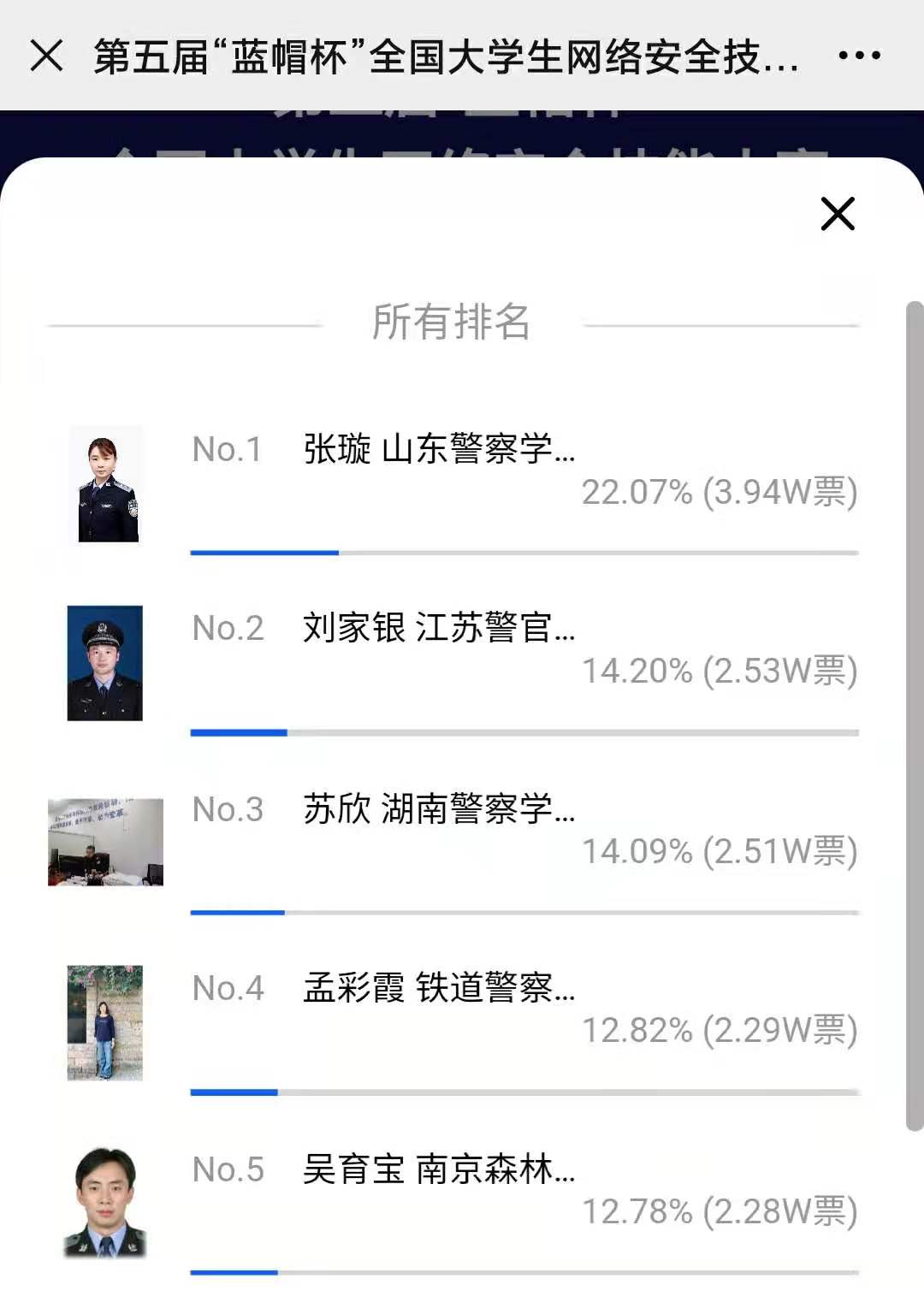The width and height of the screenshot is (924, 1308).
Task: Click the X to exit the mini program
Action: [49, 54]
